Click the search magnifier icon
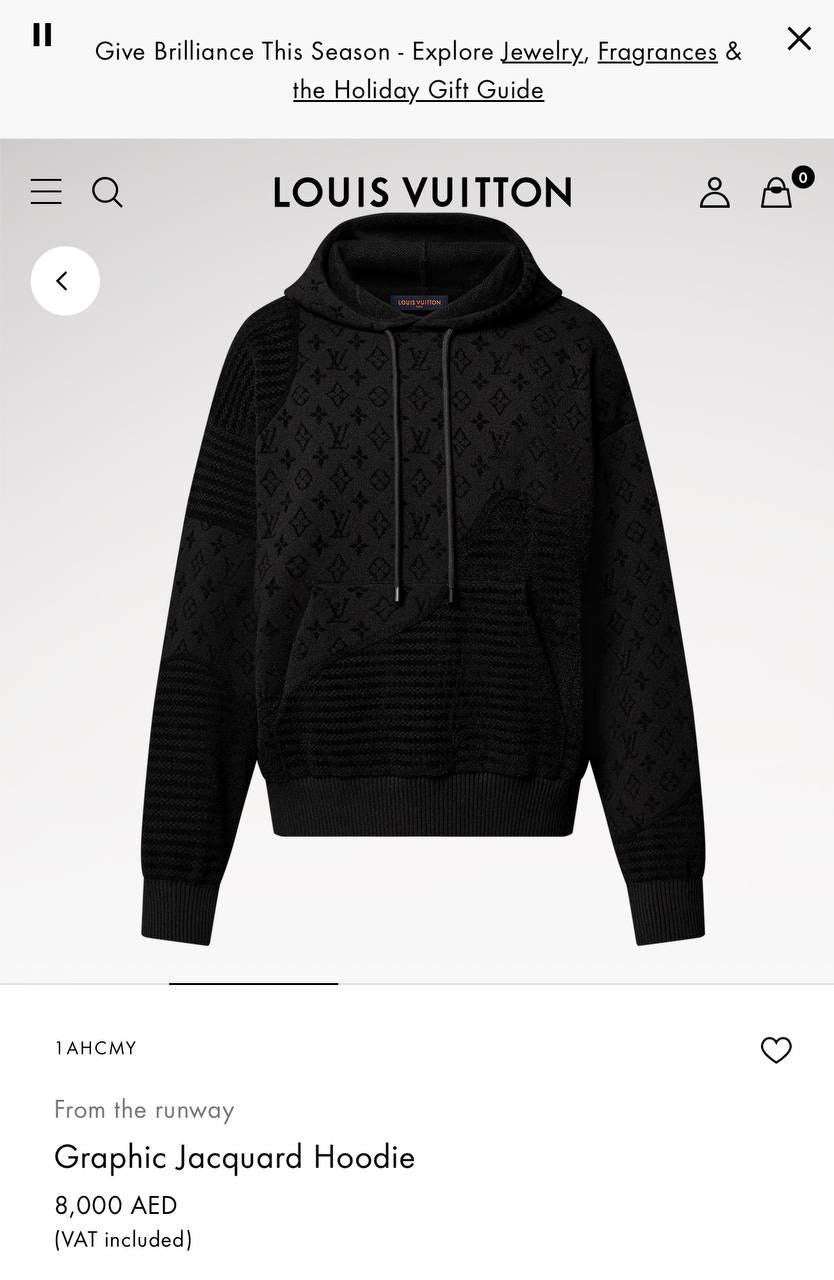 pyautogui.click(x=107, y=192)
